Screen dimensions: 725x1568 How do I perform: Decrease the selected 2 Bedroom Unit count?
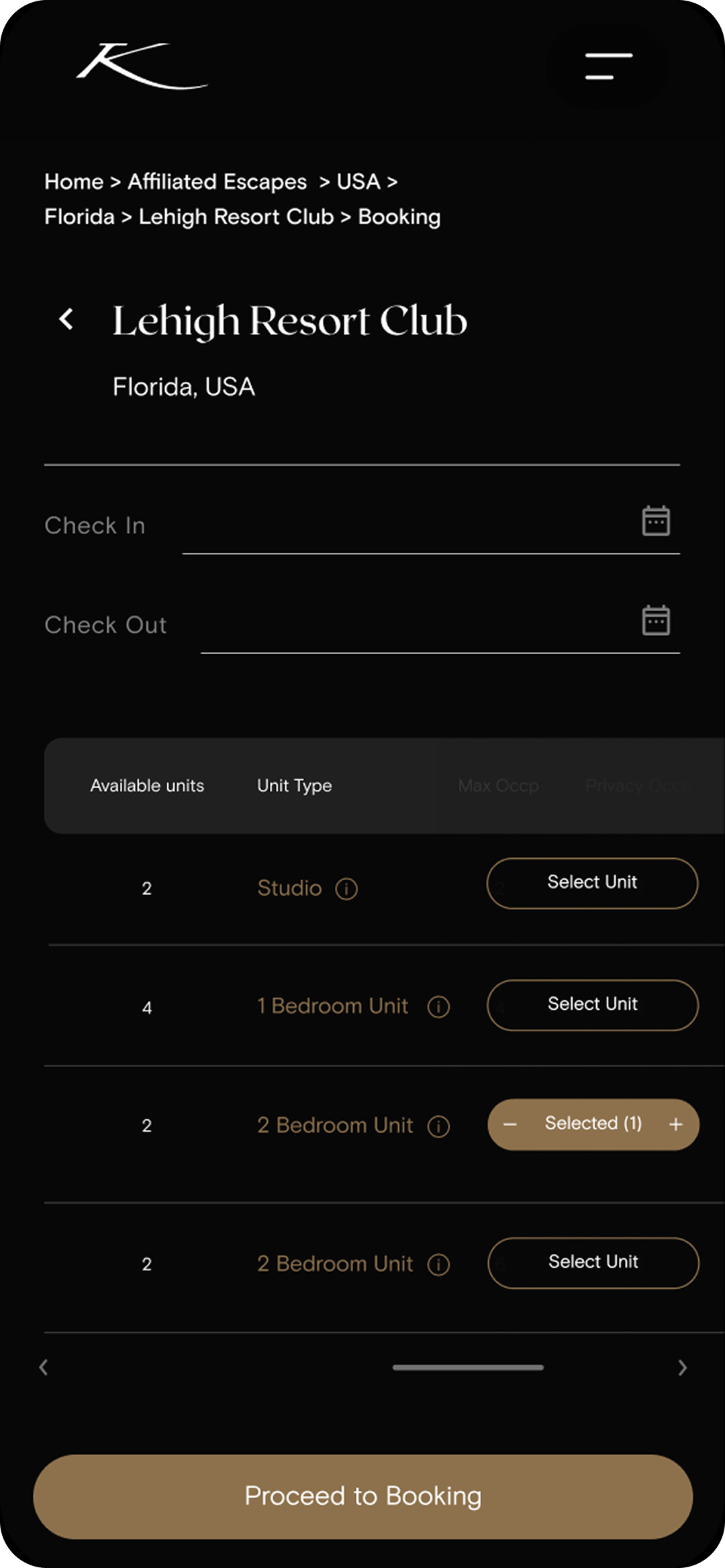pos(510,1125)
